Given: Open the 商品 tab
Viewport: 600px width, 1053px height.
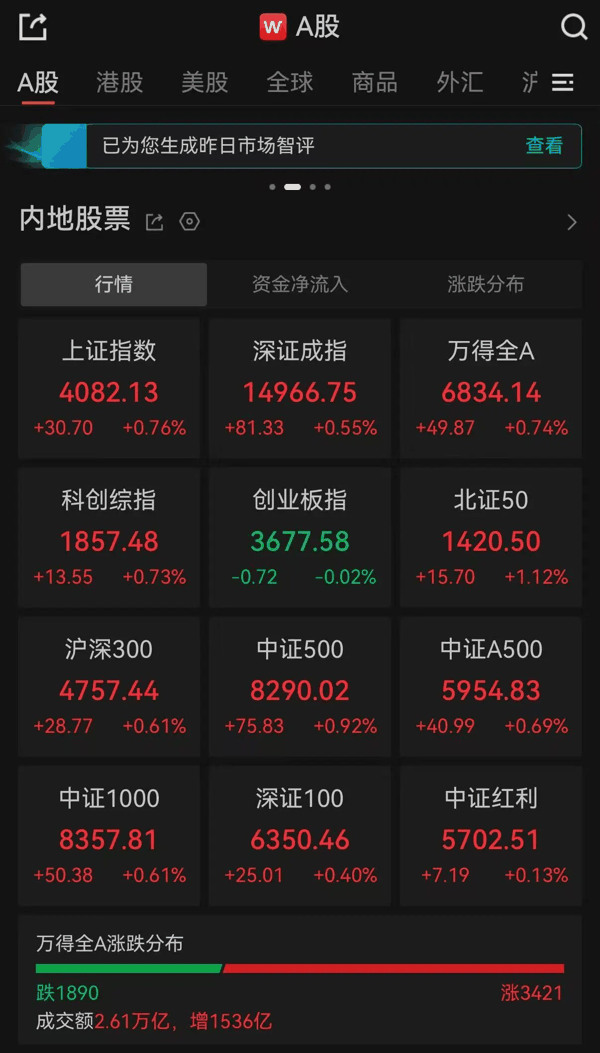Looking at the screenshot, I should click(x=375, y=82).
